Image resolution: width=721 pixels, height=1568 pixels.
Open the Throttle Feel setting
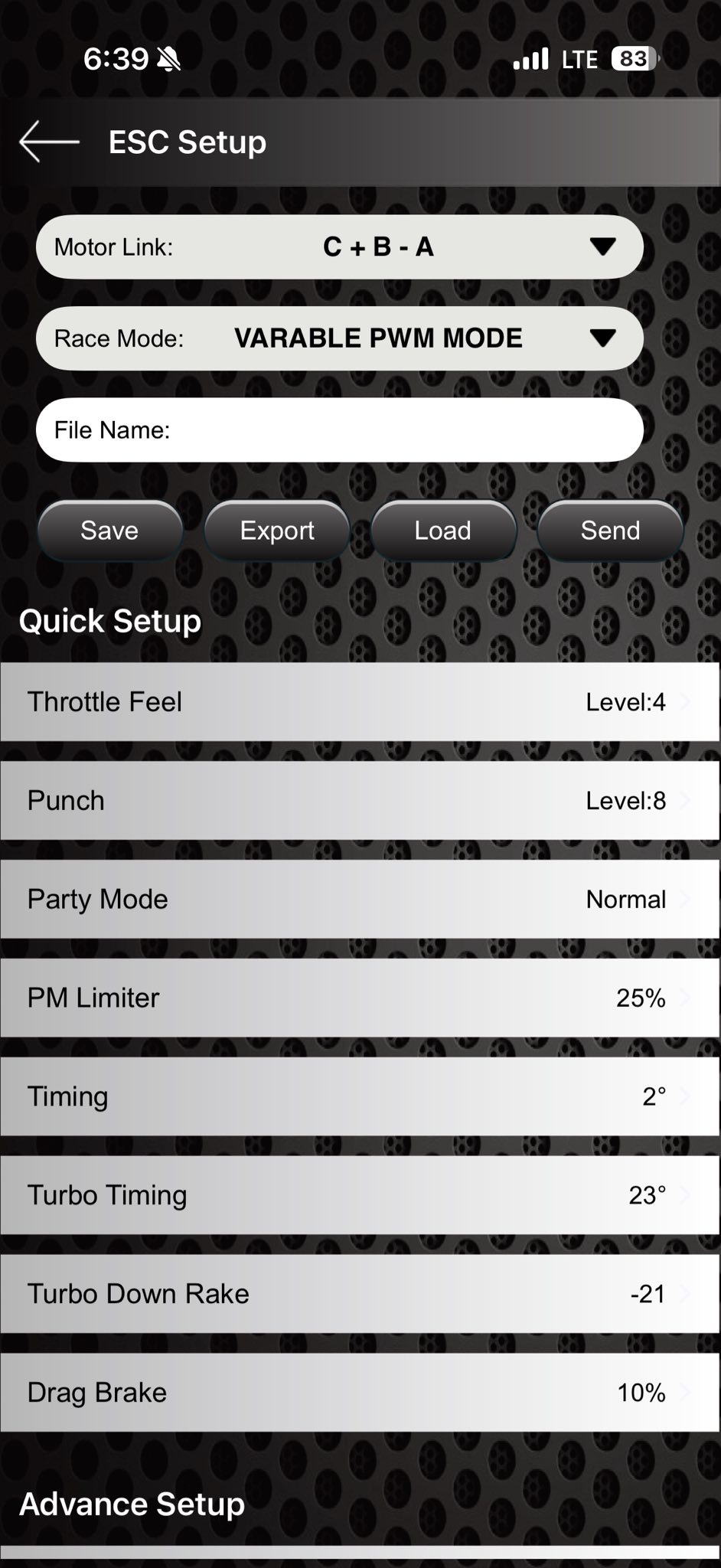[360, 702]
